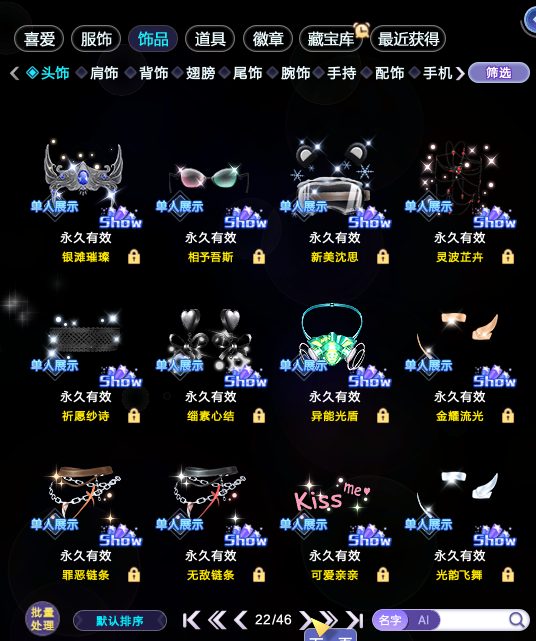Viewport: 536px width, 641px height.
Task: Switch to the 徽章 tab
Action: [267, 39]
